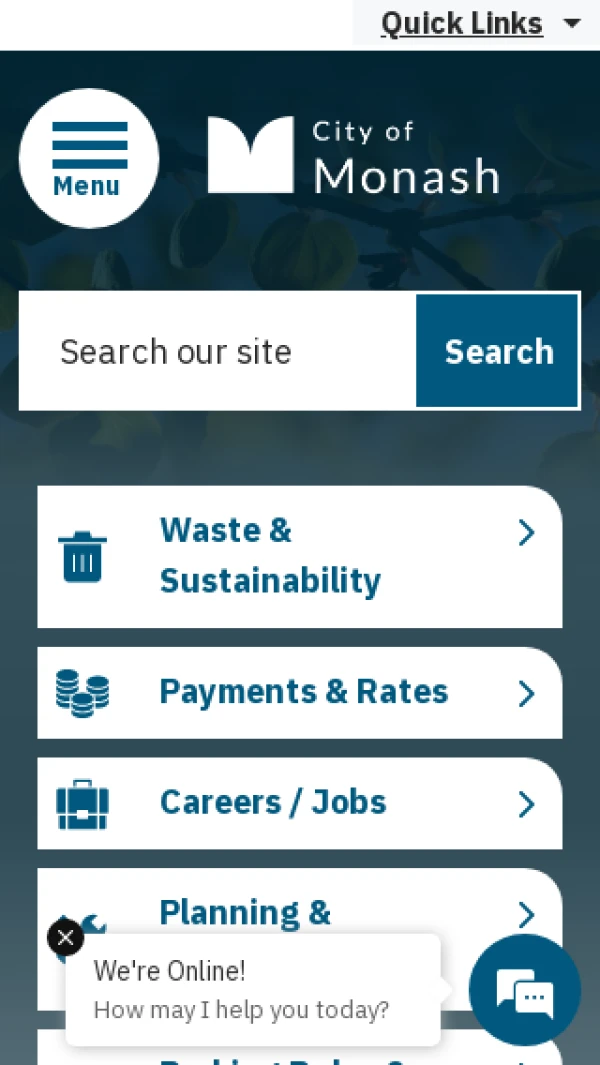Viewport: 600px width, 1065px height.
Task: Expand the Quick Links dropdown
Action: pyautogui.click(x=479, y=23)
